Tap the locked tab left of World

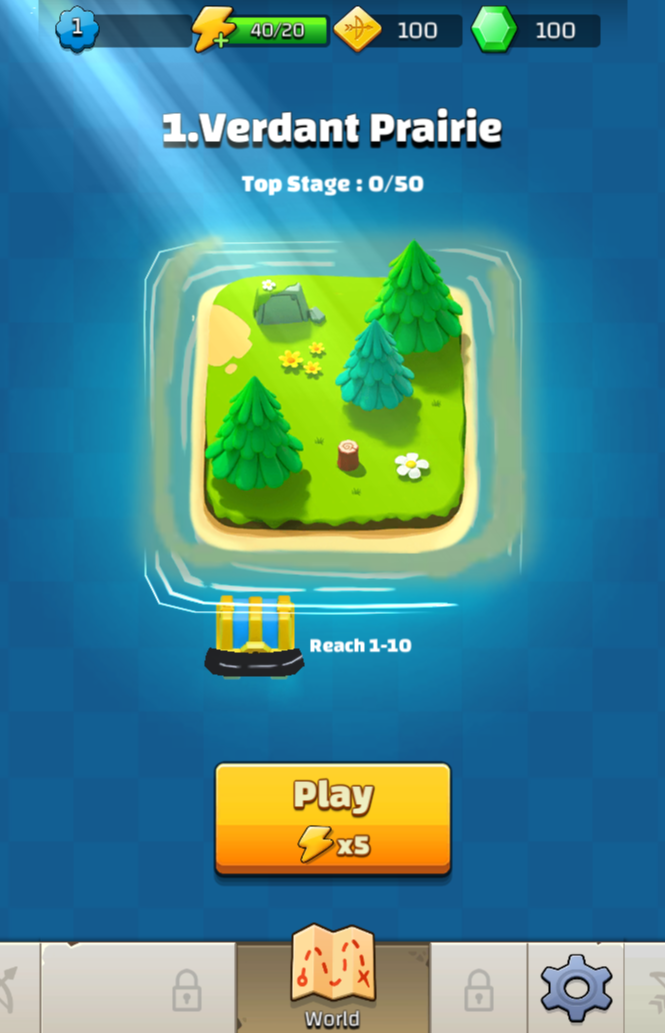(186, 992)
